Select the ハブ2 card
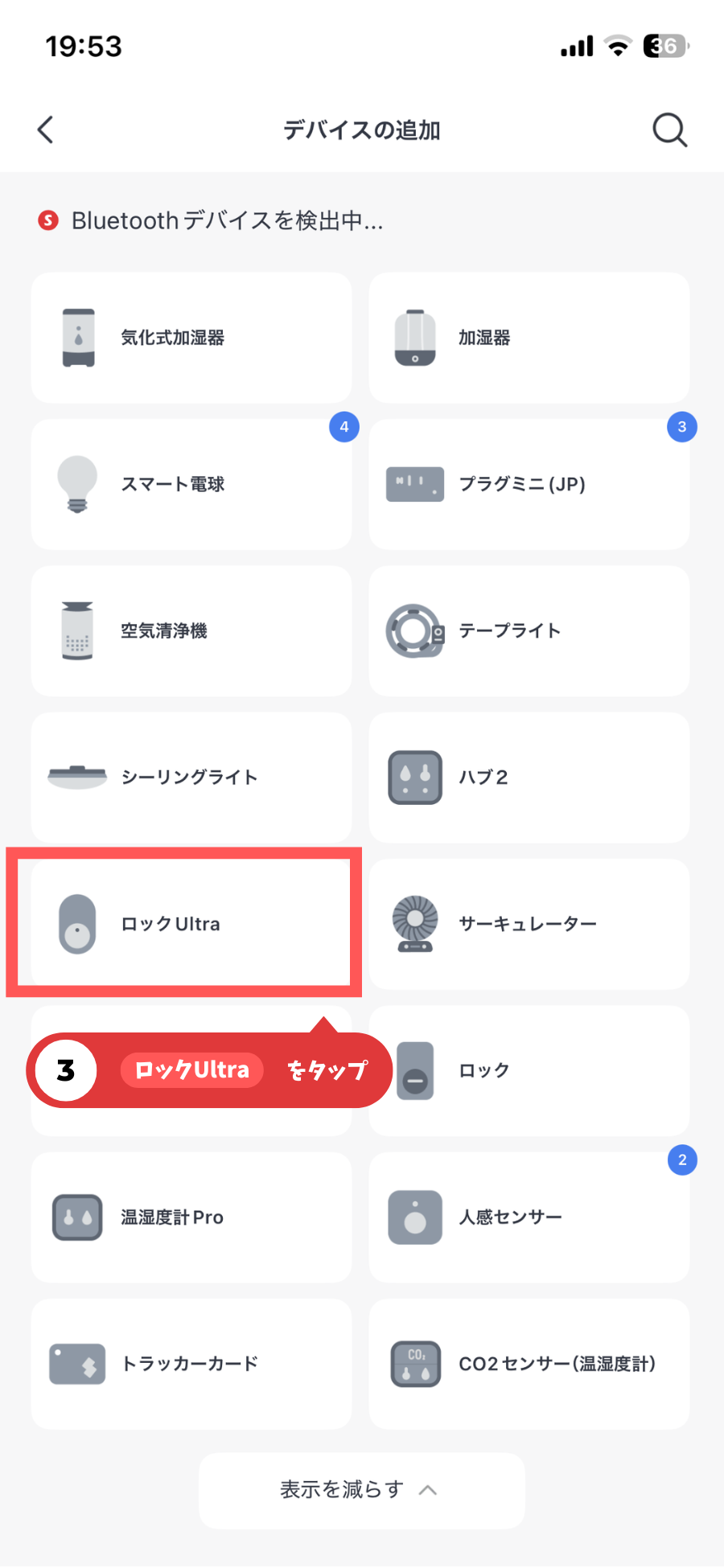The image size is (724, 1568). point(529,778)
